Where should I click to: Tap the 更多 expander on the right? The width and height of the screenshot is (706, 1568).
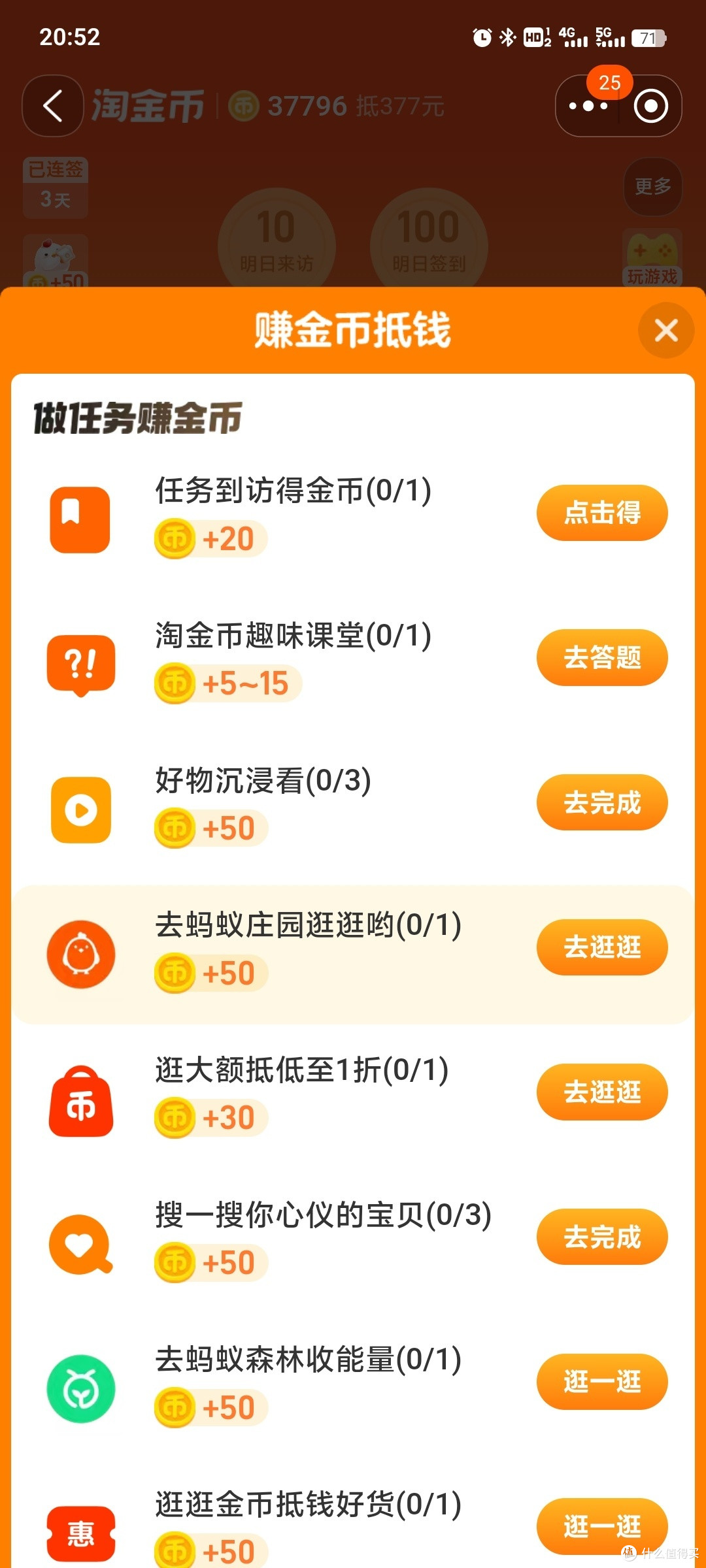coord(652,186)
